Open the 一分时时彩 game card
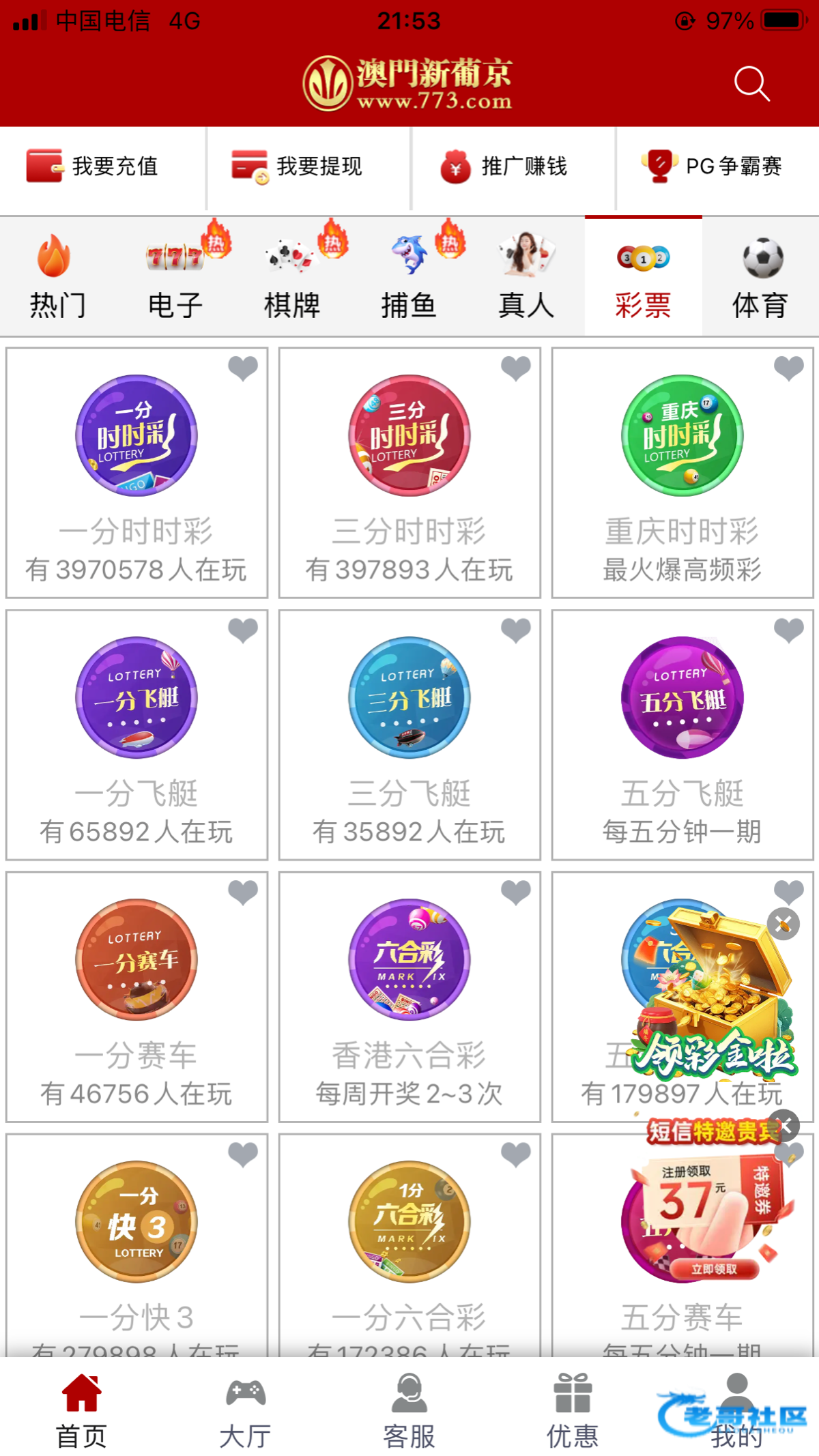The height and width of the screenshot is (1456, 819). click(x=136, y=473)
